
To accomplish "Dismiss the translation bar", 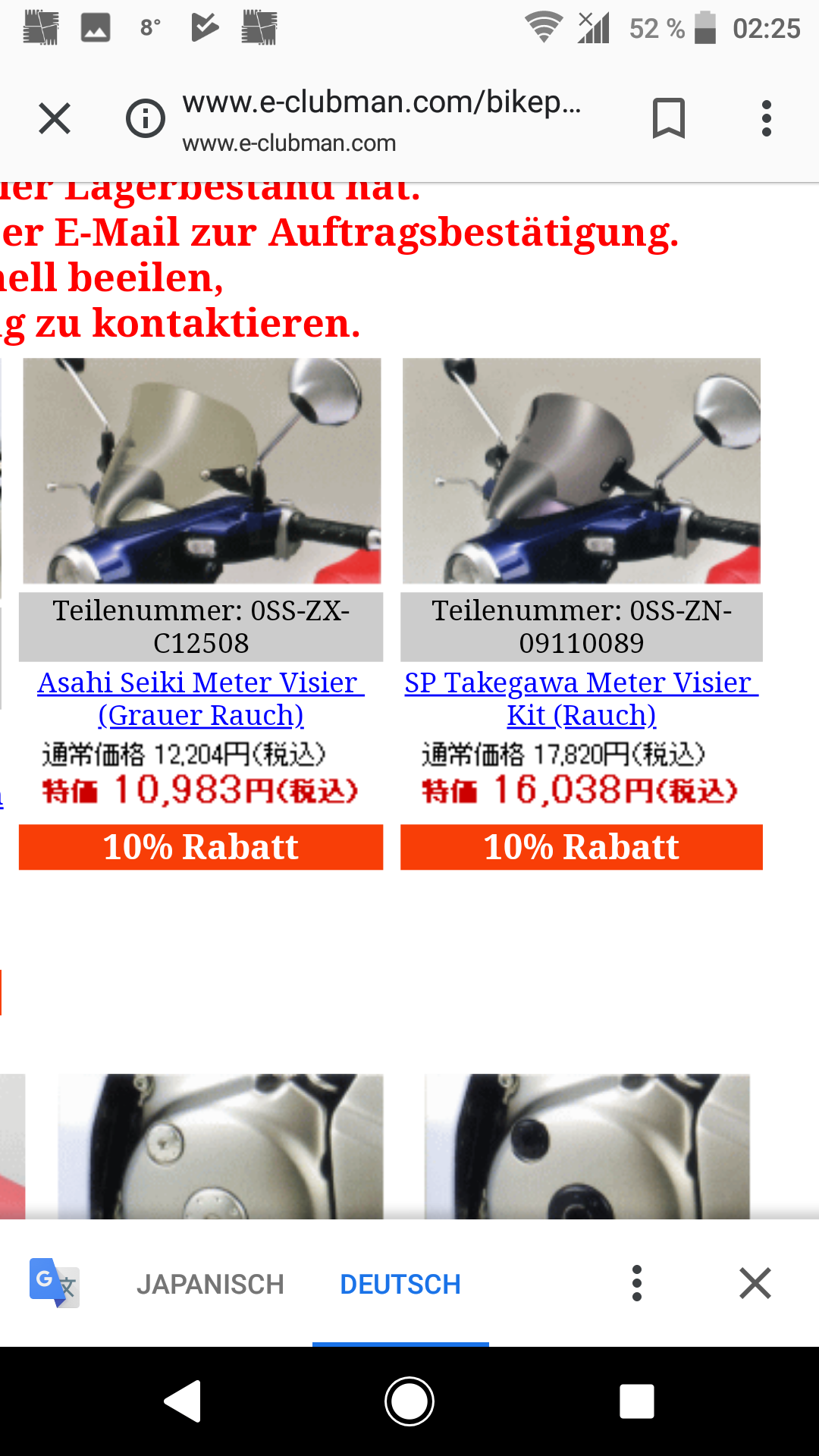I will pos(755,1283).
